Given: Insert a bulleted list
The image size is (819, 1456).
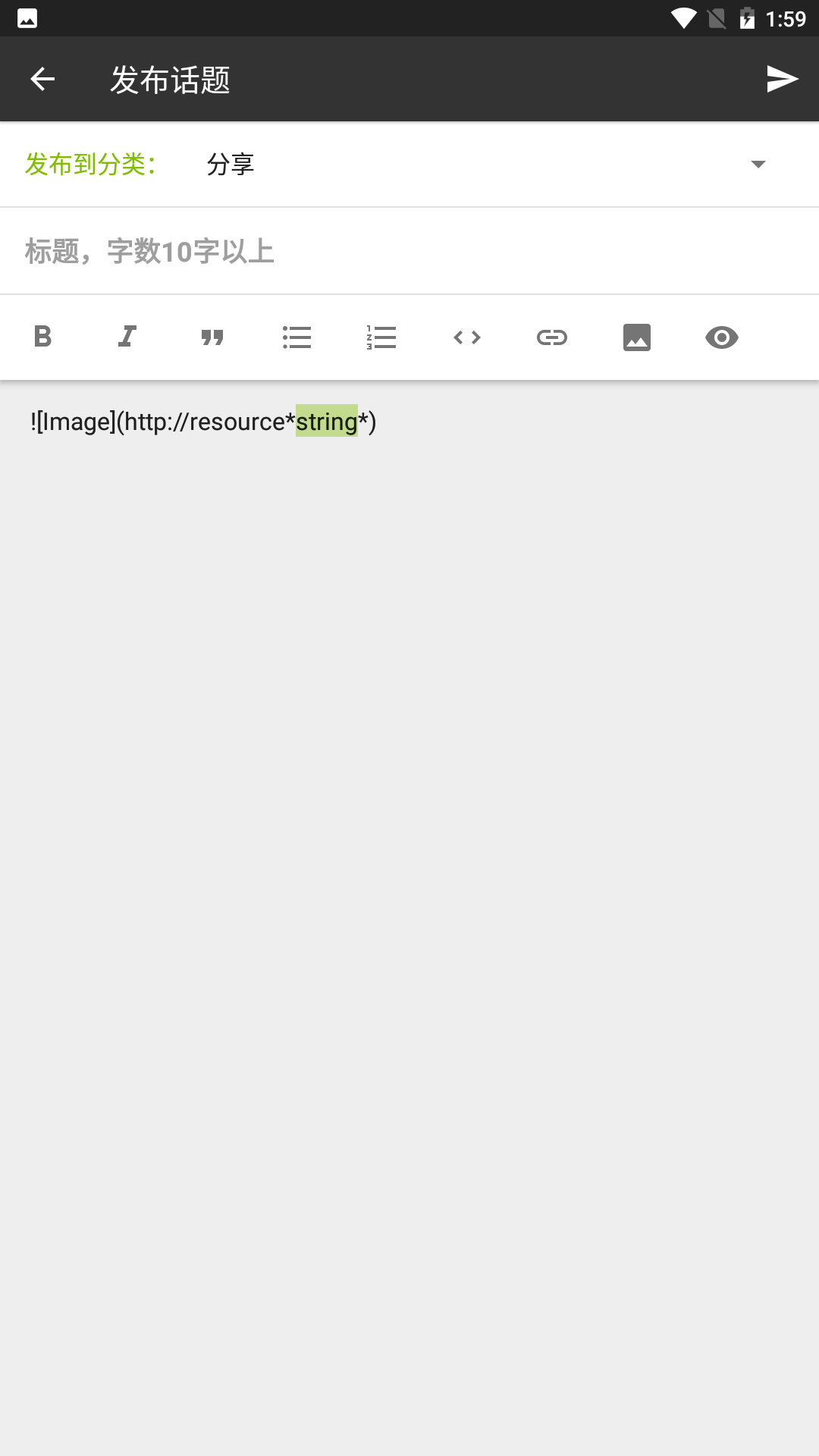Looking at the screenshot, I should (x=297, y=337).
